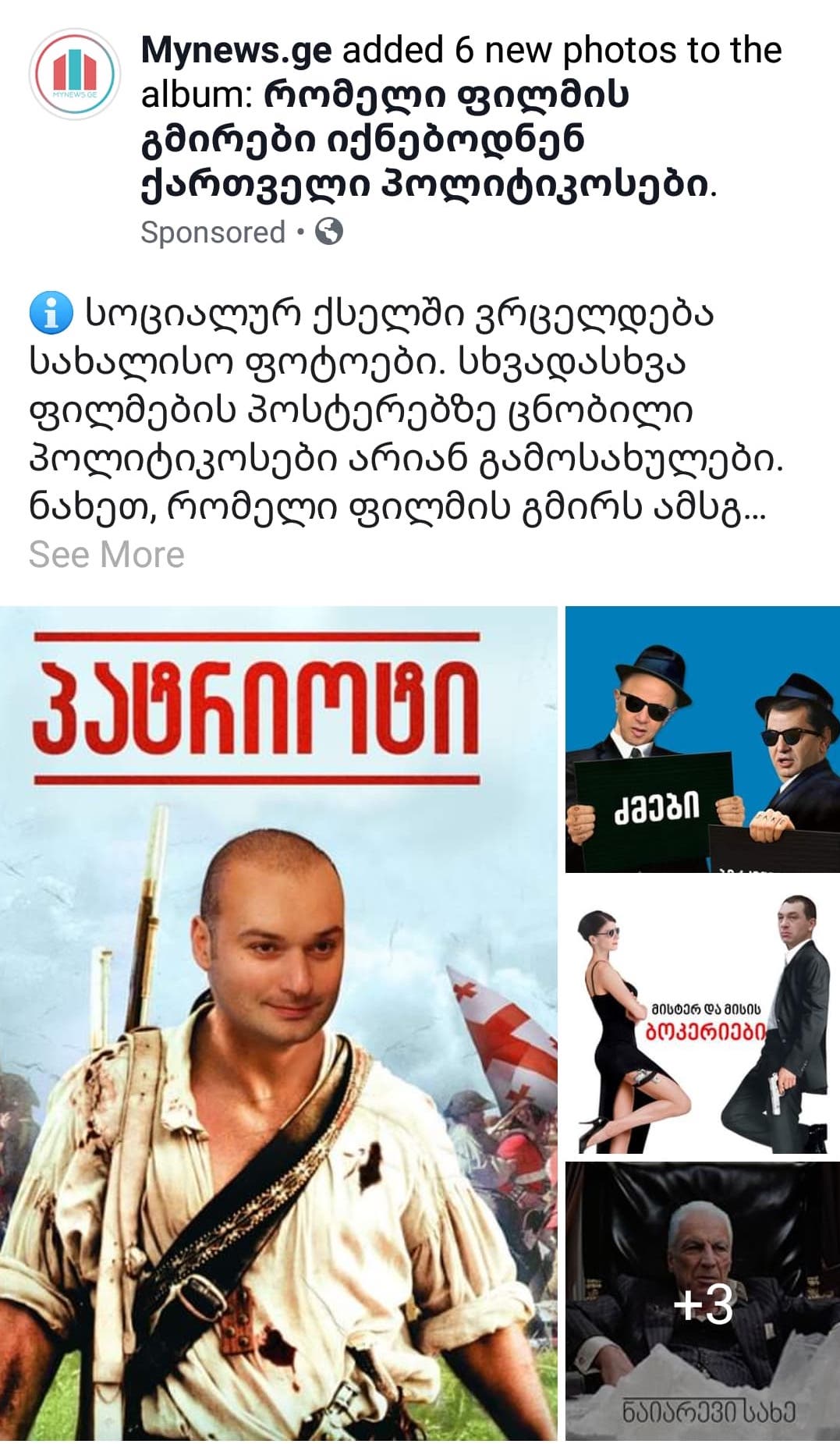View the +3 remaining album photos
The height and width of the screenshot is (1444, 840).
click(x=702, y=1300)
